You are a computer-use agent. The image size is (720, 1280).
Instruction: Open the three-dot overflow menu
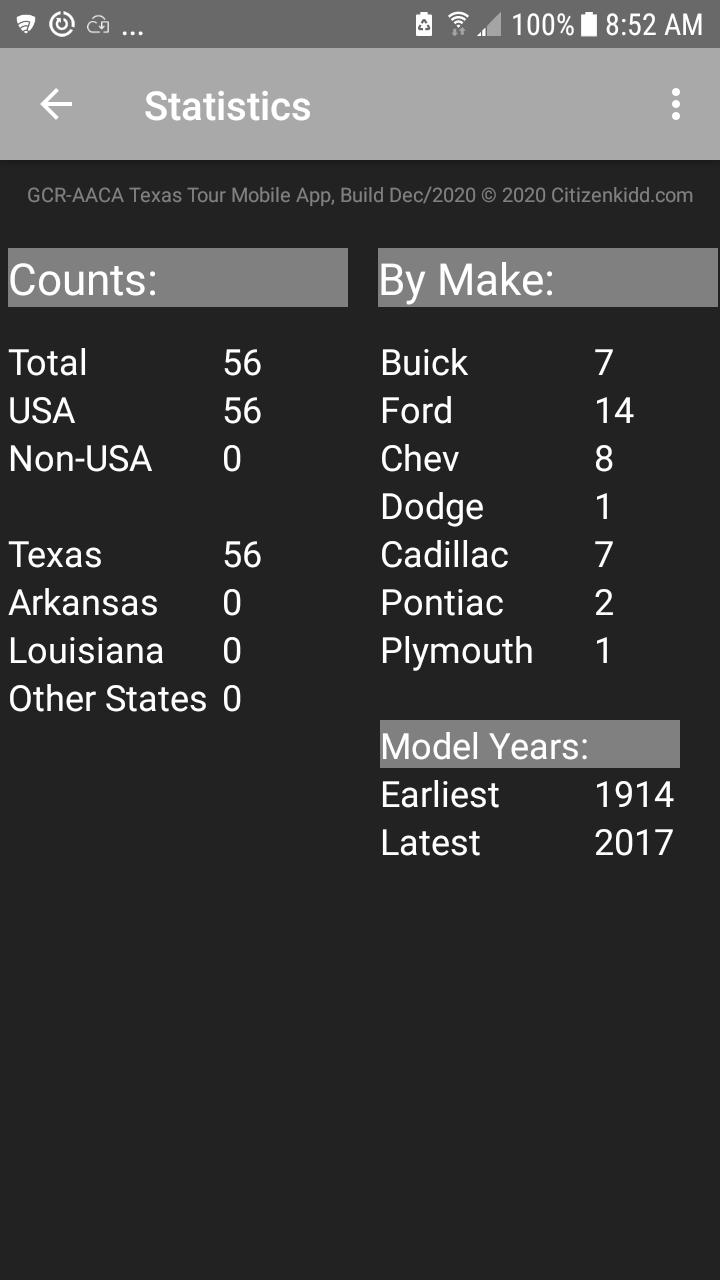point(676,104)
